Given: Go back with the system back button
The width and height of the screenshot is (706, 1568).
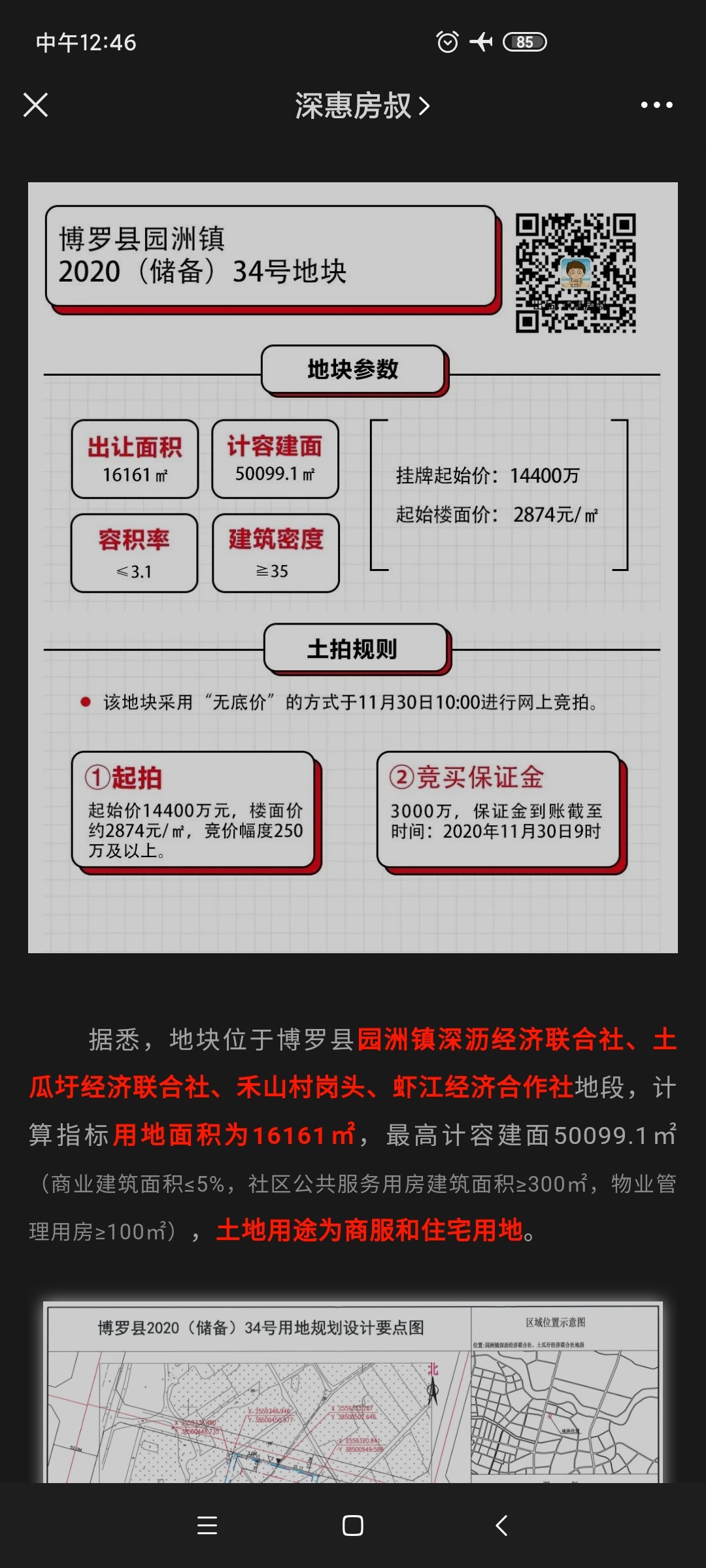Looking at the screenshot, I should pyautogui.click(x=501, y=1526).
